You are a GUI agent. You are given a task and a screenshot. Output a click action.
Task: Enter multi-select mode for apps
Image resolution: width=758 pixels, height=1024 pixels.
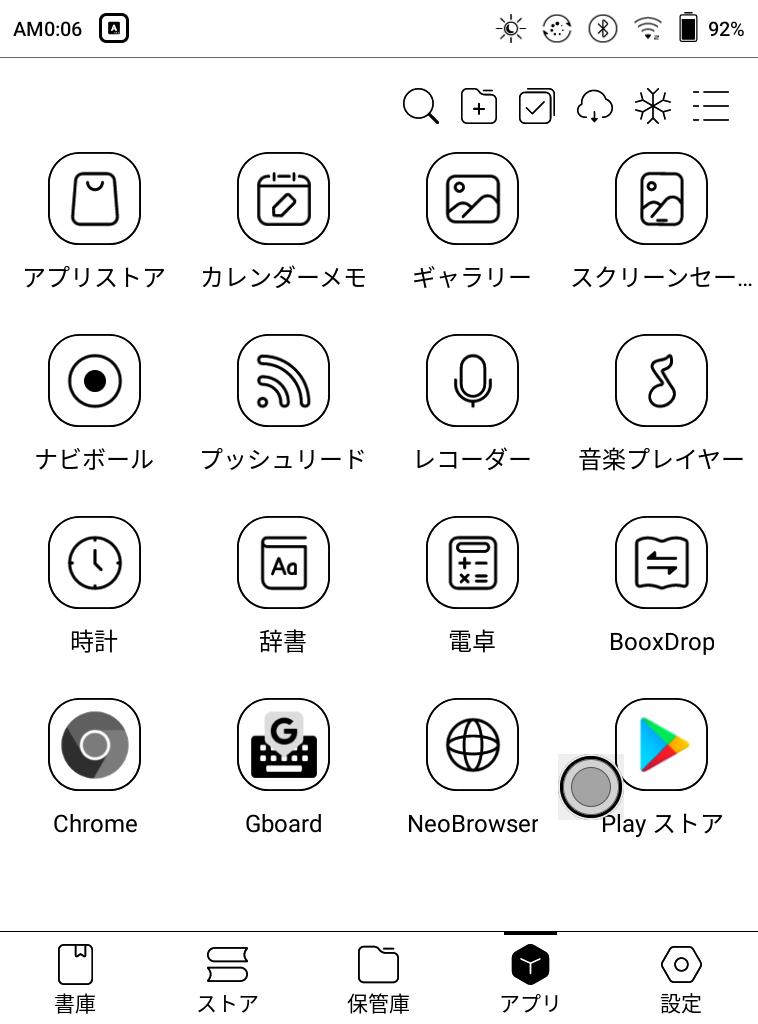pos(537,106)
